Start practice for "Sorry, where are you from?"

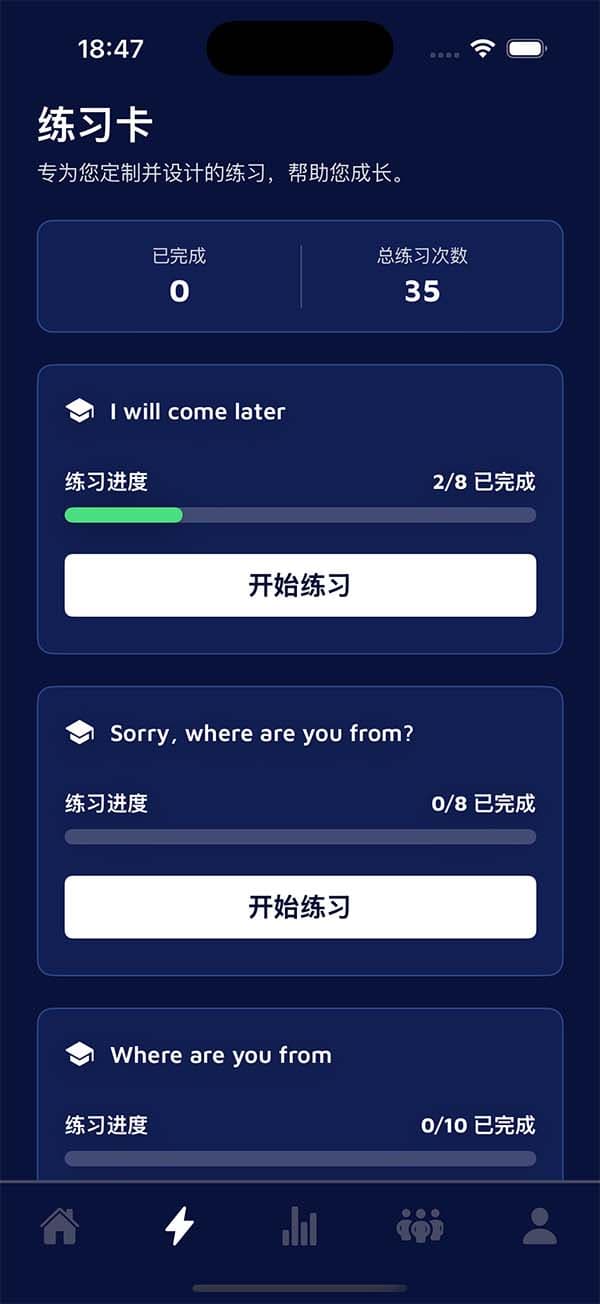[300, 907]
